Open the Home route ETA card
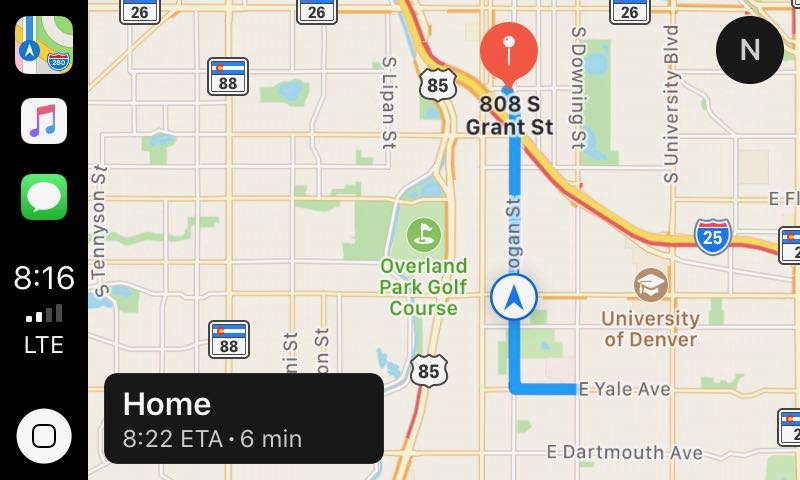This screenshot has width=800, height=480. coord(244,418)
